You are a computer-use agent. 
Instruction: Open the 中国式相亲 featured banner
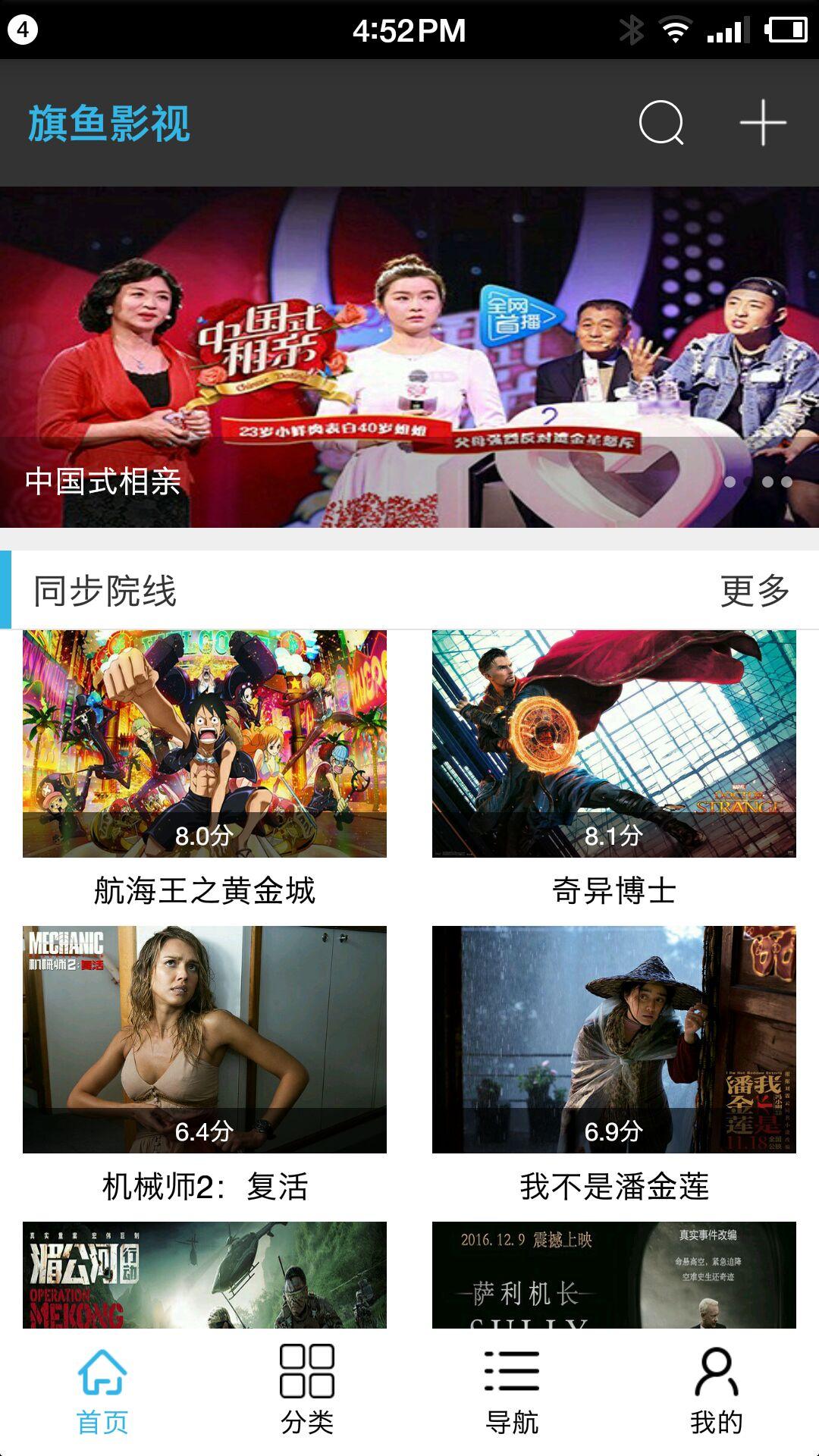(409, 356)
